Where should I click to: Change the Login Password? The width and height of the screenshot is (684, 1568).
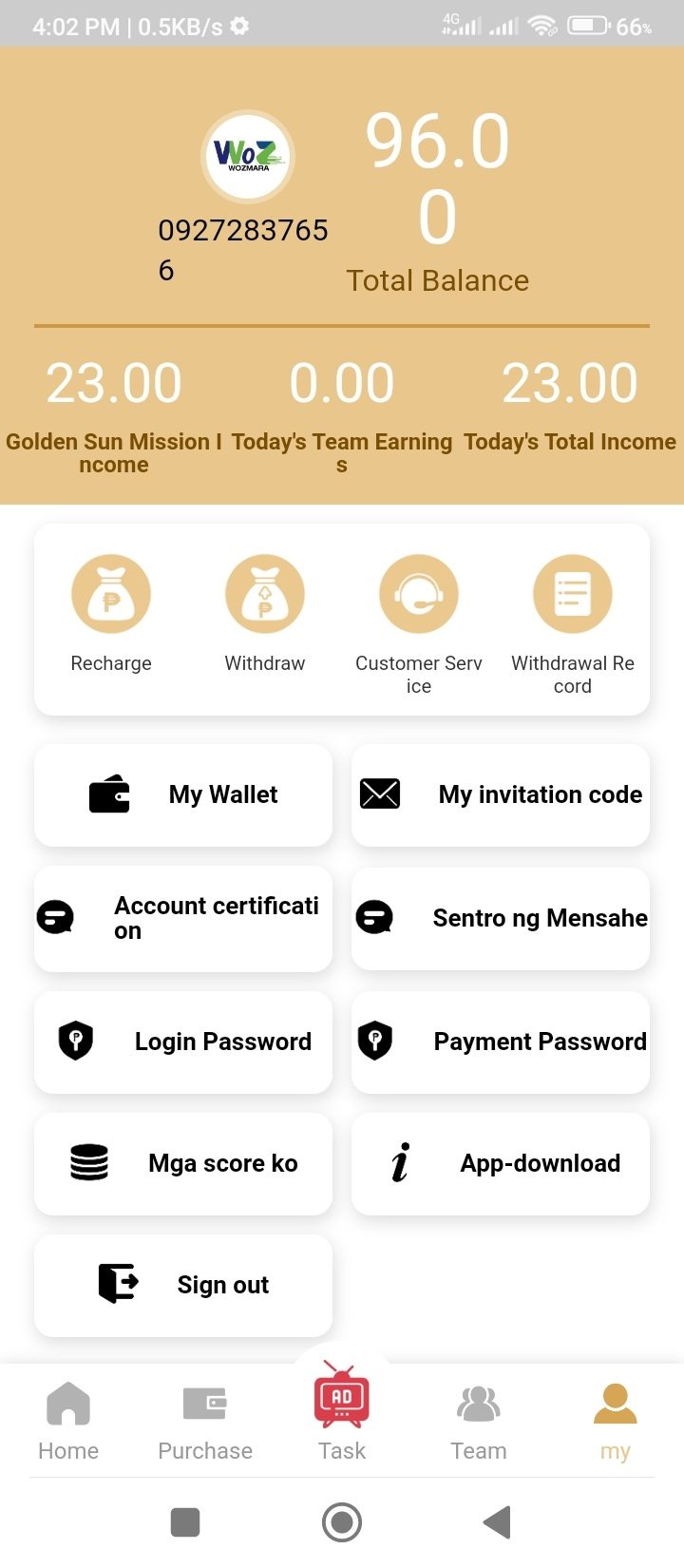pos(183,1042)
